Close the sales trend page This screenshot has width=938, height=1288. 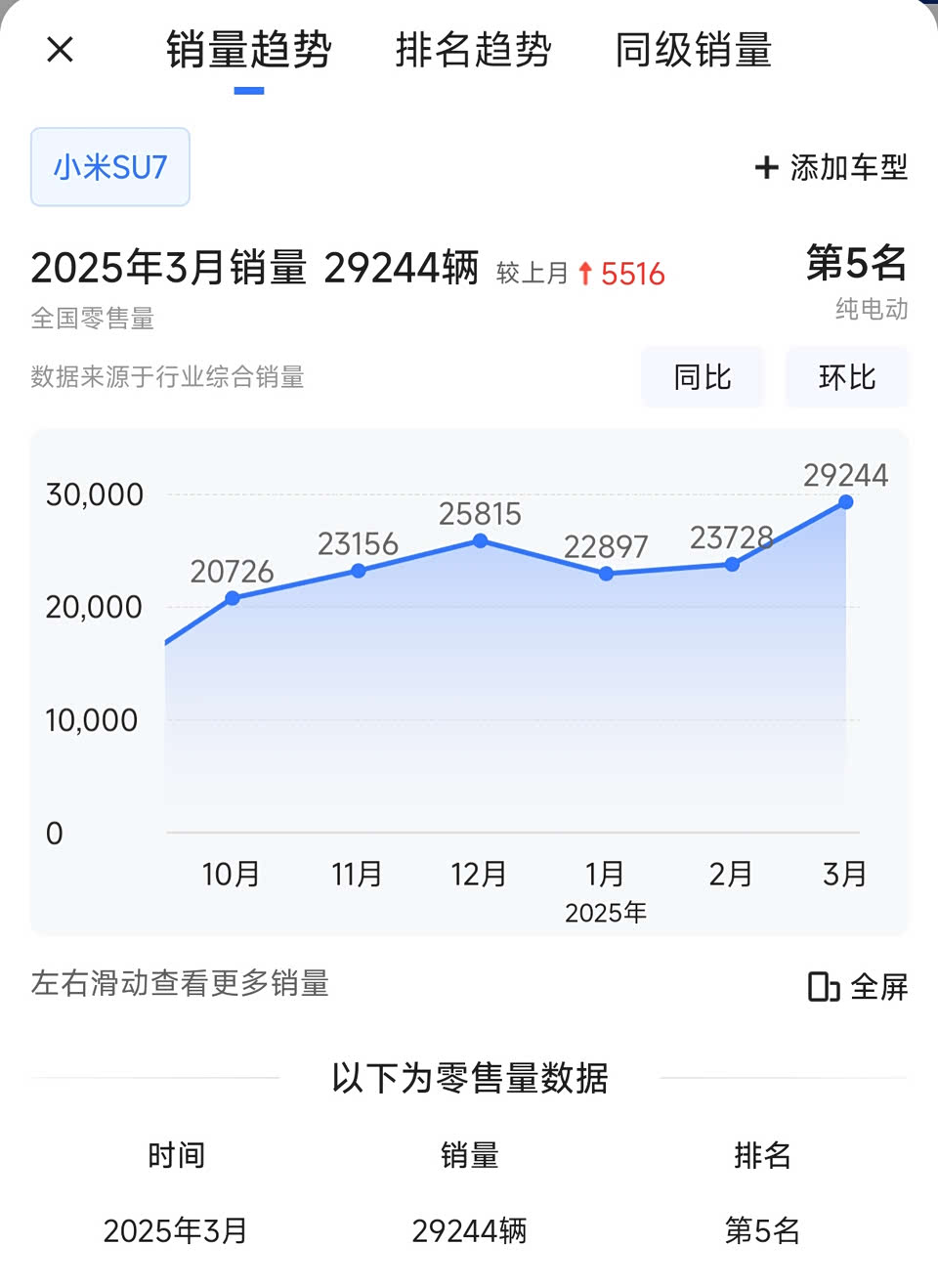pyautogui.click(x=61, y=50)
